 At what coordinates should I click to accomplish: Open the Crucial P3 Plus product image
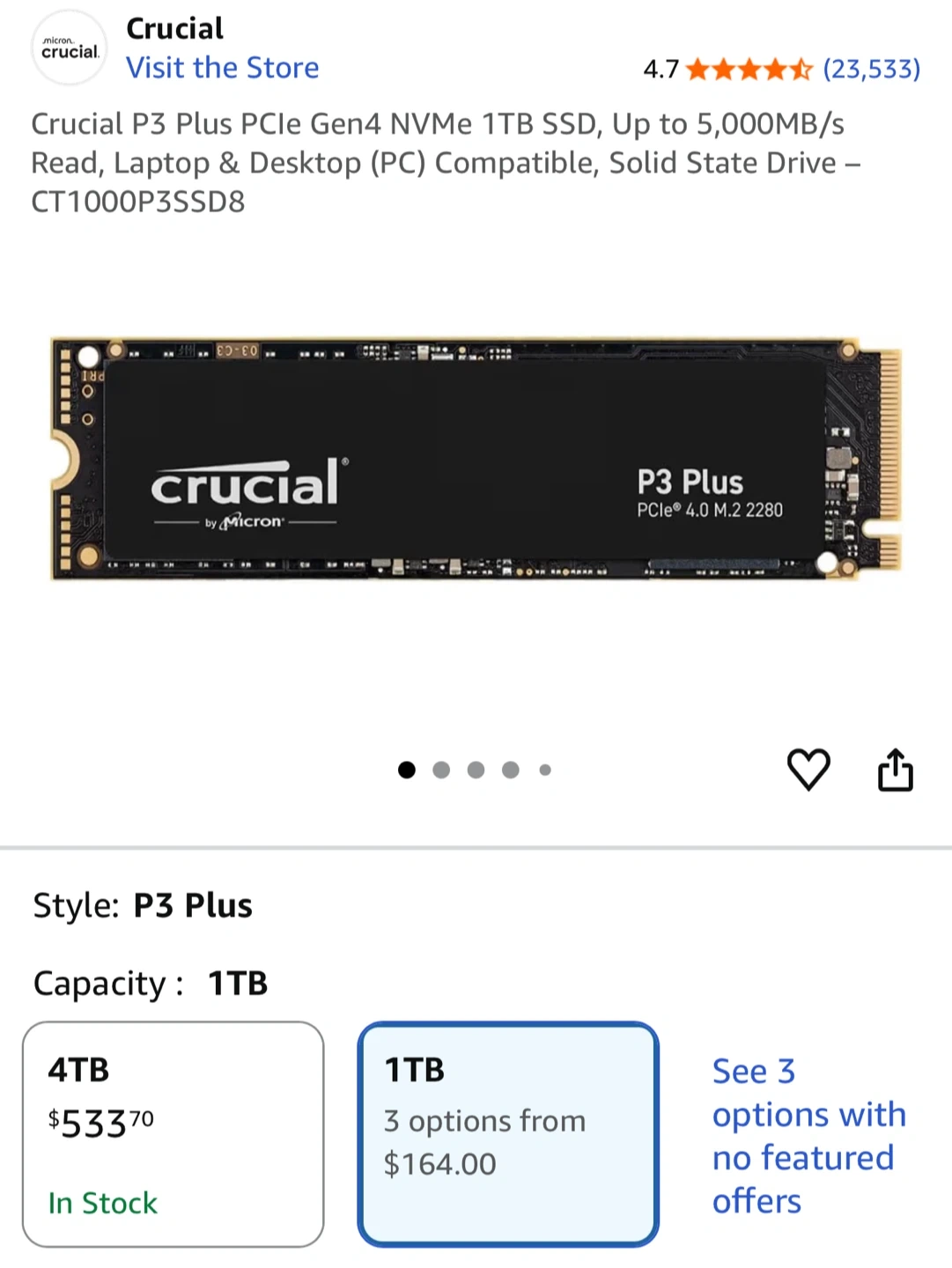476,458
